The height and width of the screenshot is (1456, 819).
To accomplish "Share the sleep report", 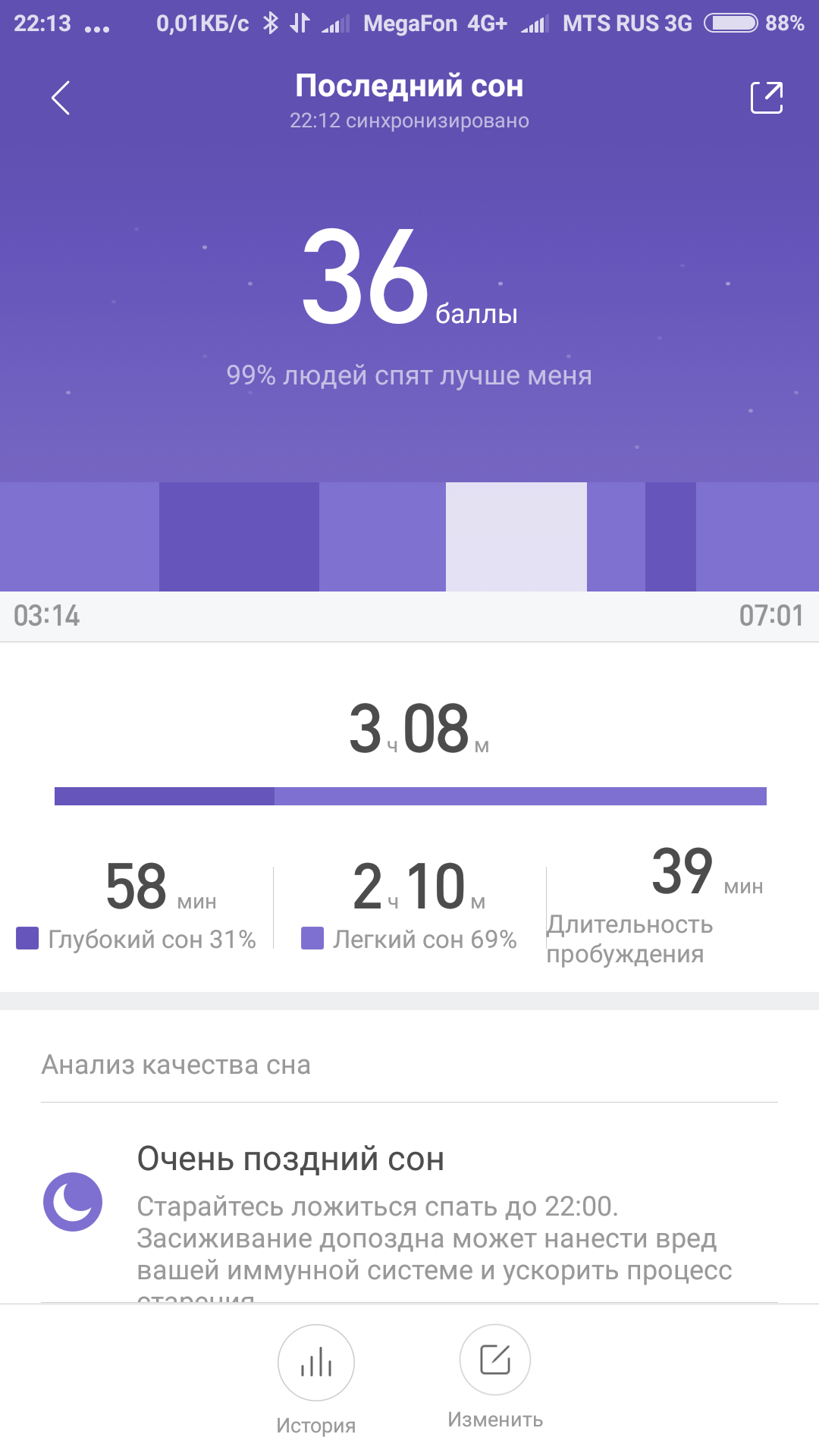I will [x=766, y=98].
